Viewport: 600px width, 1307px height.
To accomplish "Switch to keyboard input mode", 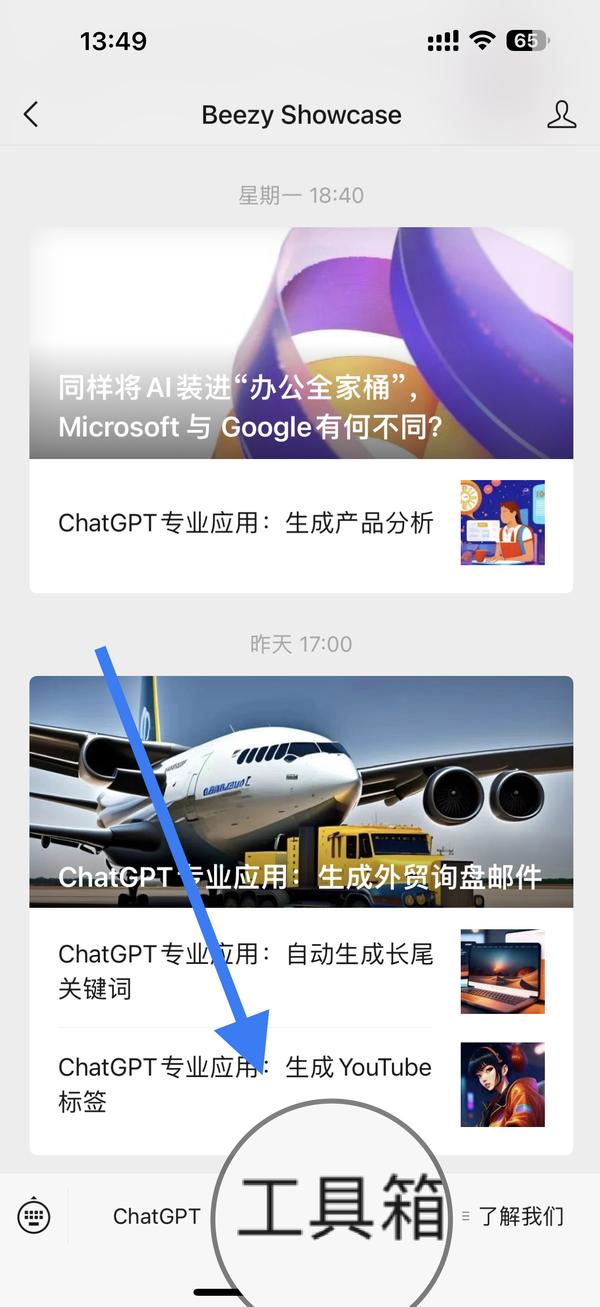I will click(34, 1216).
